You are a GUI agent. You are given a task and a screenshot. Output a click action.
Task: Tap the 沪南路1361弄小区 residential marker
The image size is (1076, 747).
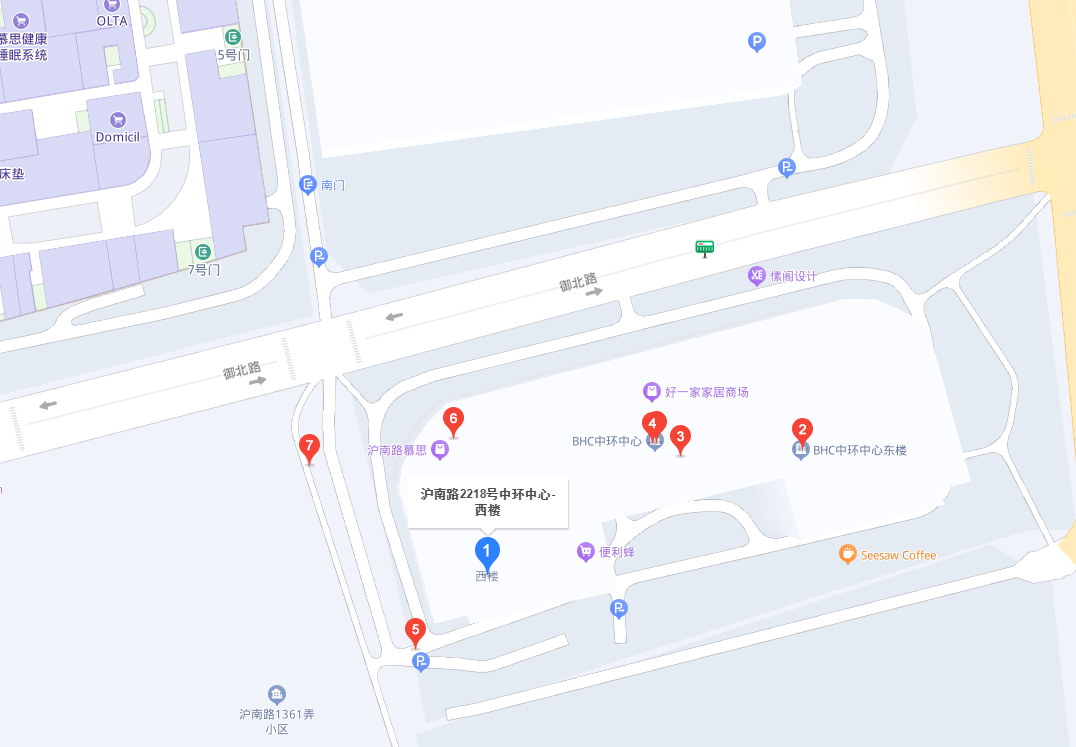(x=277, y=694)
